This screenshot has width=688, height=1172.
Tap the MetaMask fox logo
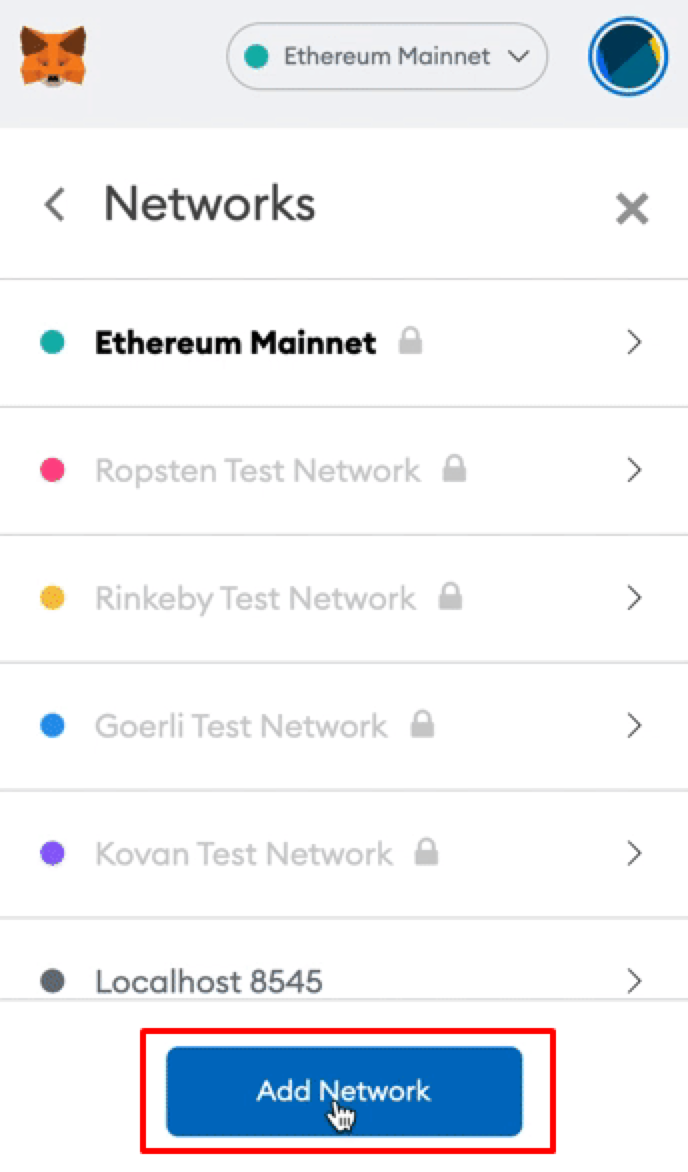click(x=53, y=57)
